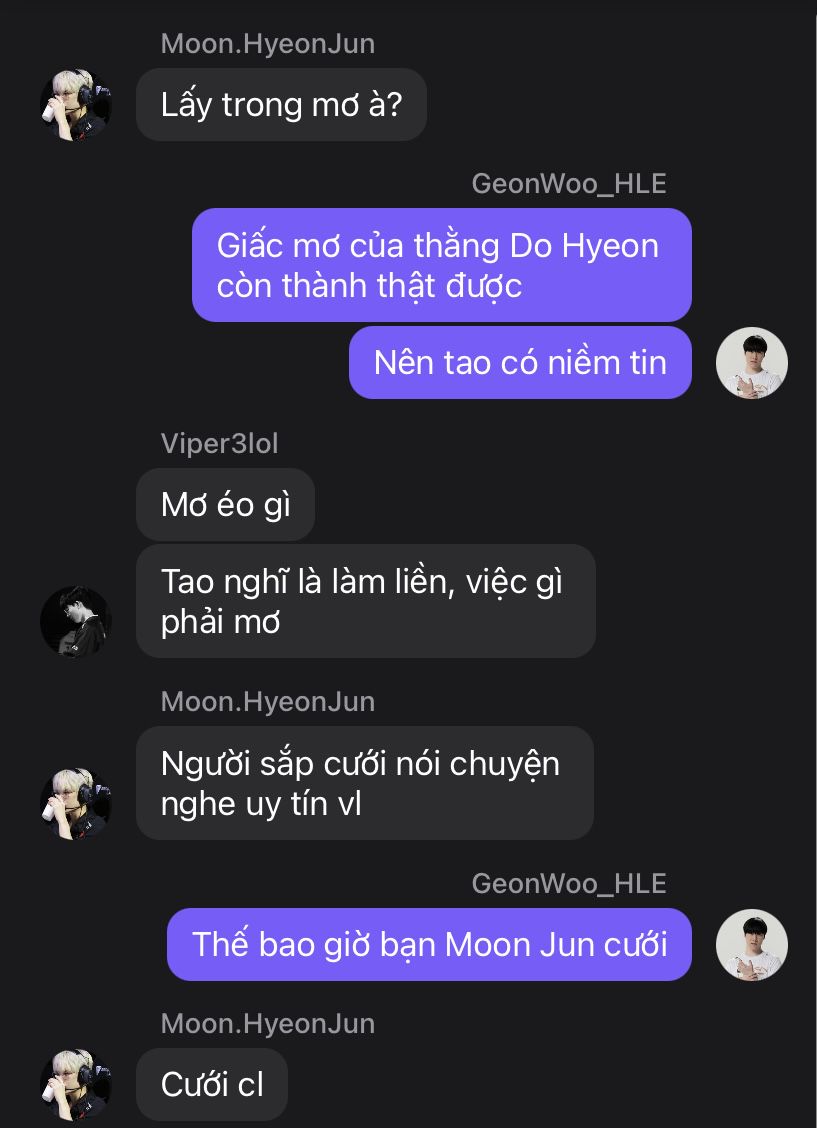Open Moon.HyeonJun's avatar beside "Người sắp cưới" message
817x1128 pixels.
[x=76, y=803]
